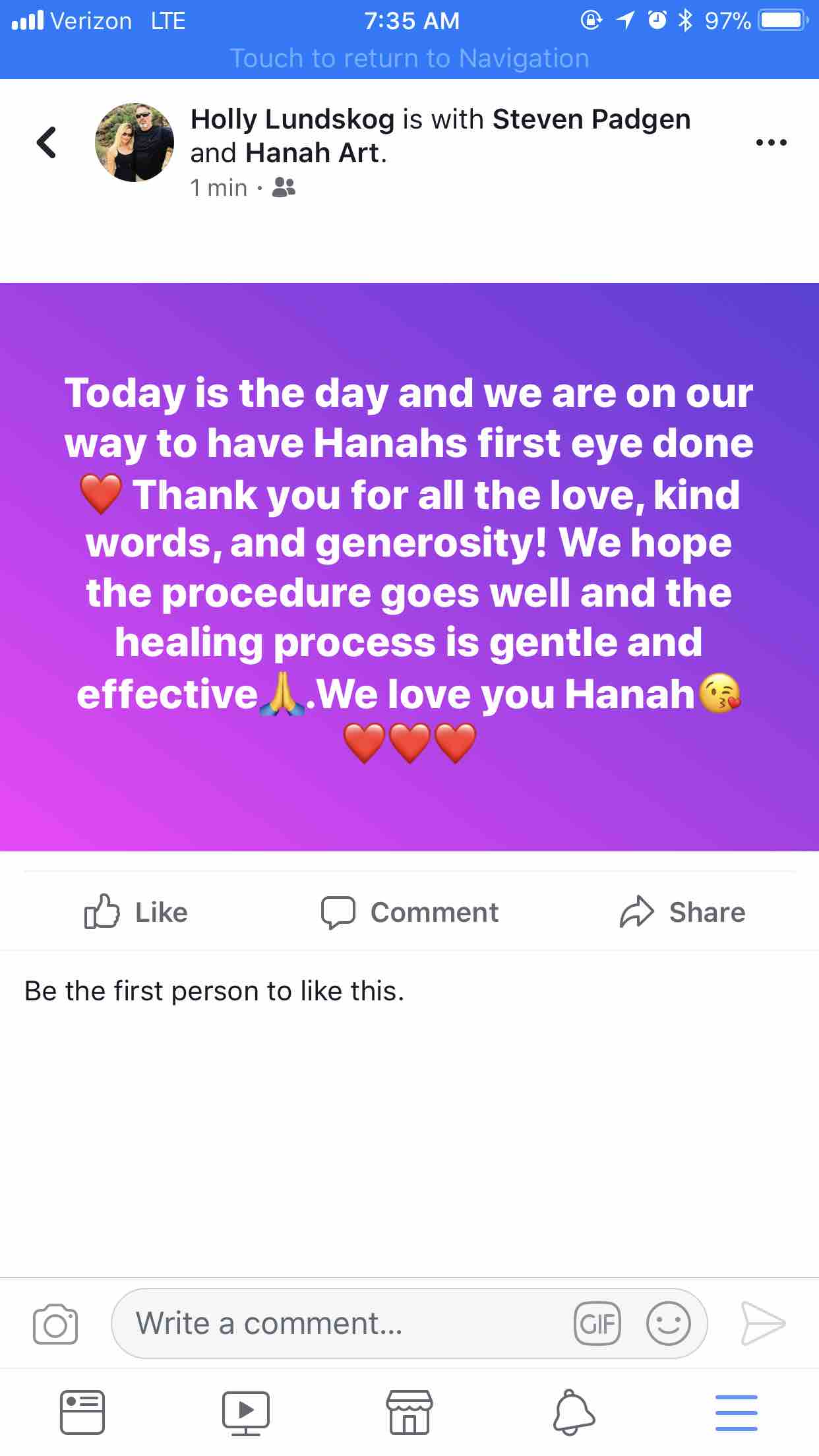View Hanah Art's profile

click(313, 153)
